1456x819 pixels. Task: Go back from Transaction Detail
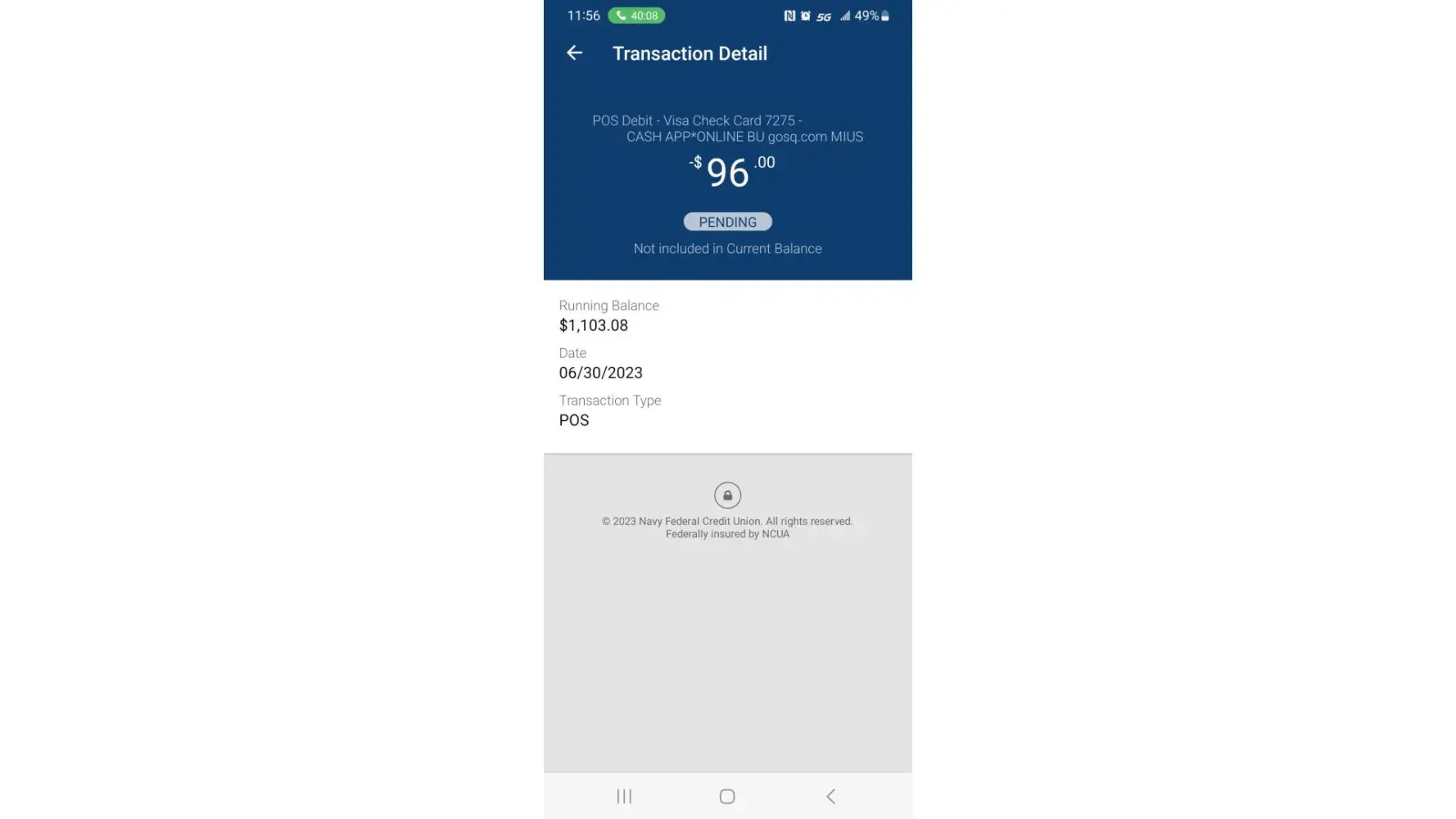574,53
